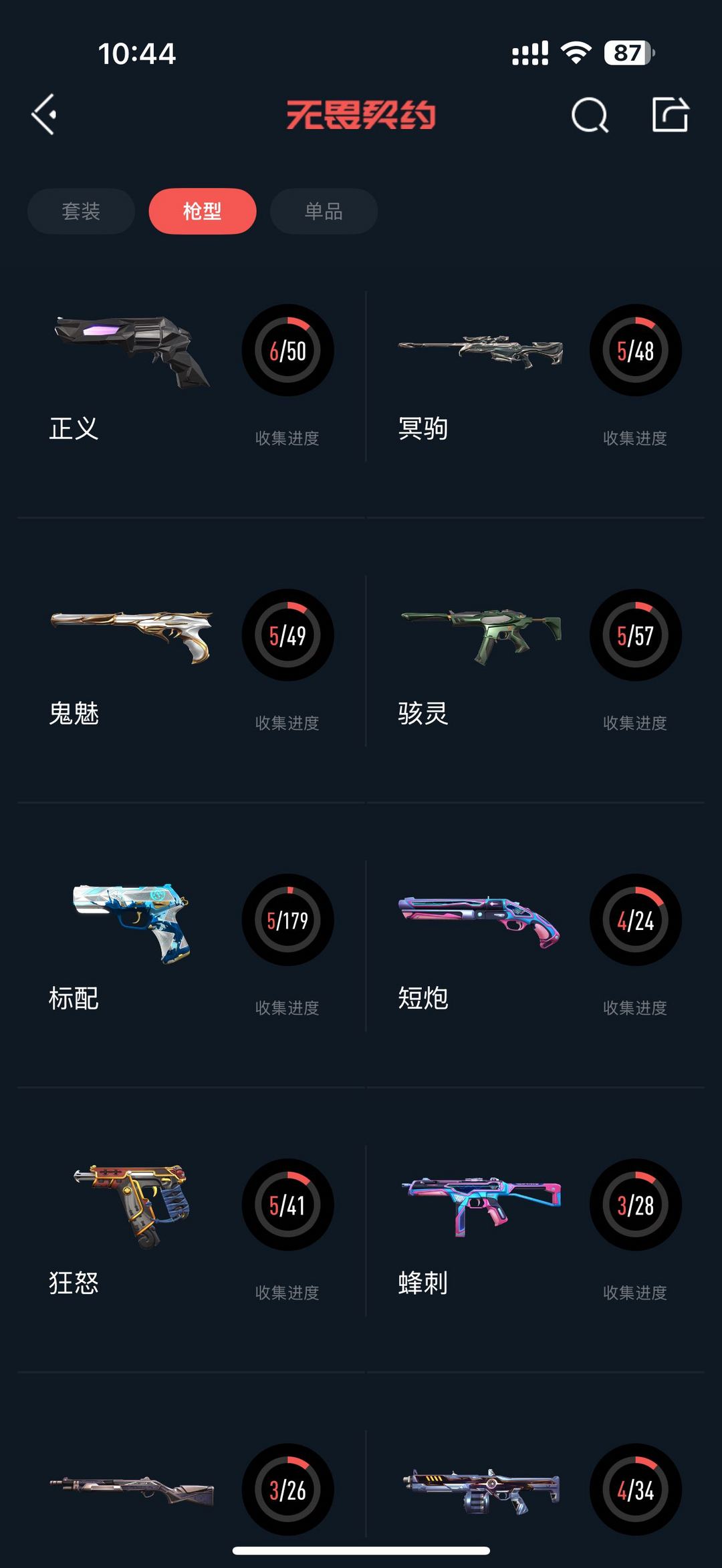
Task: Open the search icon
Action: coord(590,116)
